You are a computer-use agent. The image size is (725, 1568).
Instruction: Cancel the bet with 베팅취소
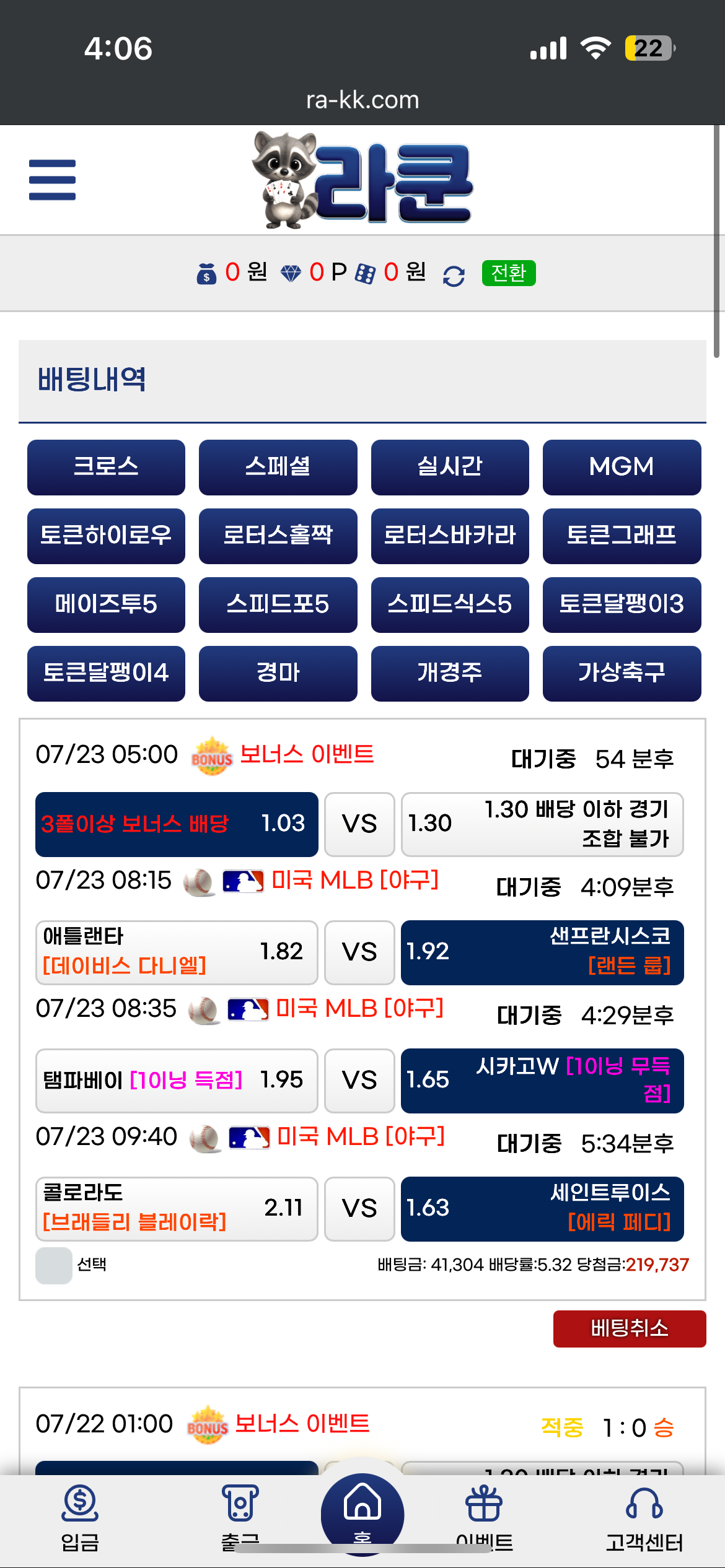(629, 1329)
